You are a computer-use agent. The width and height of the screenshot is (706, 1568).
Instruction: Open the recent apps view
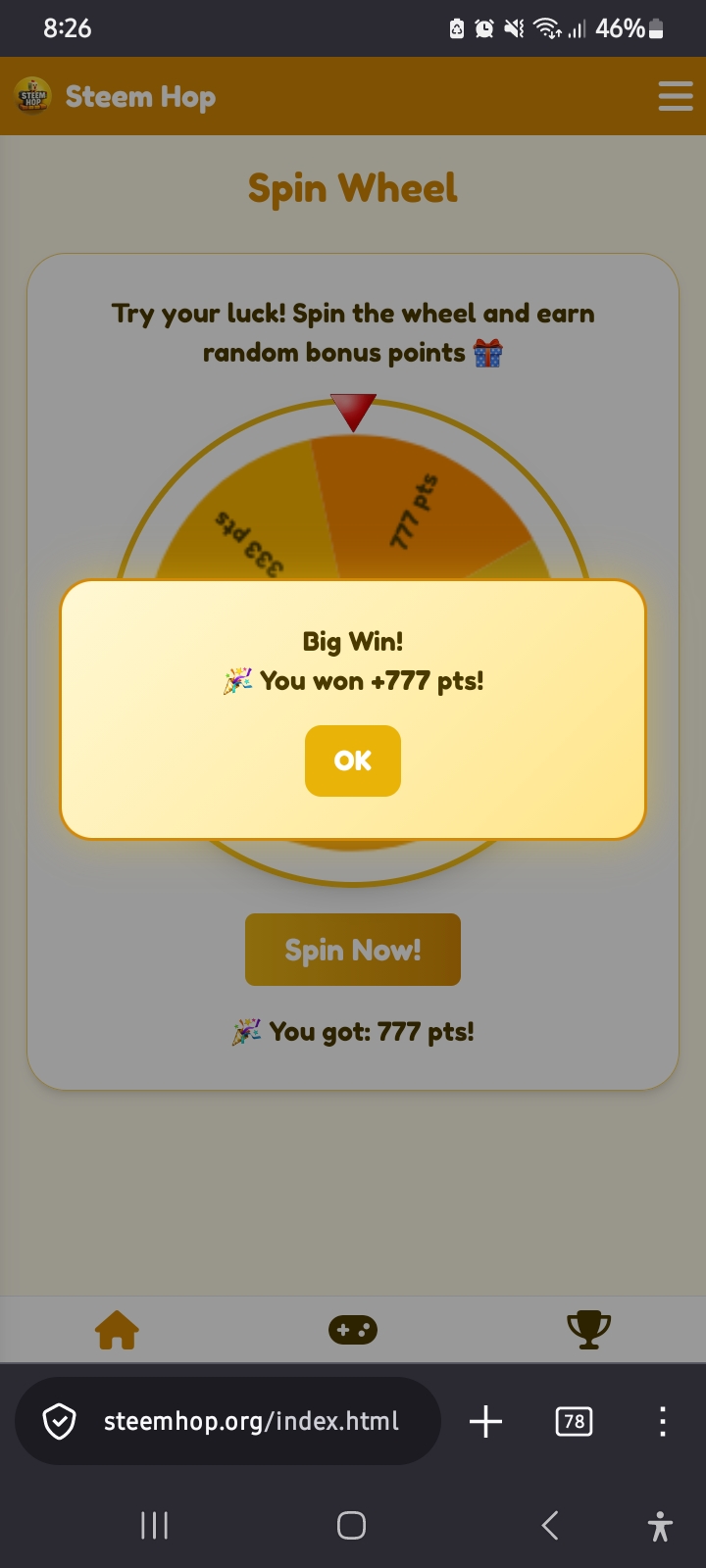coord(154,1525)
